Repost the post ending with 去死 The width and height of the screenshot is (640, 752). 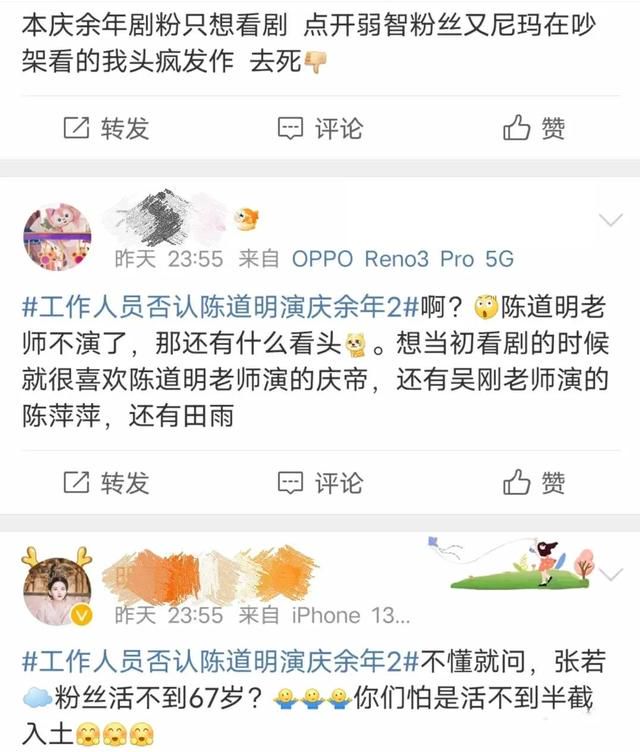coord(106,128)
